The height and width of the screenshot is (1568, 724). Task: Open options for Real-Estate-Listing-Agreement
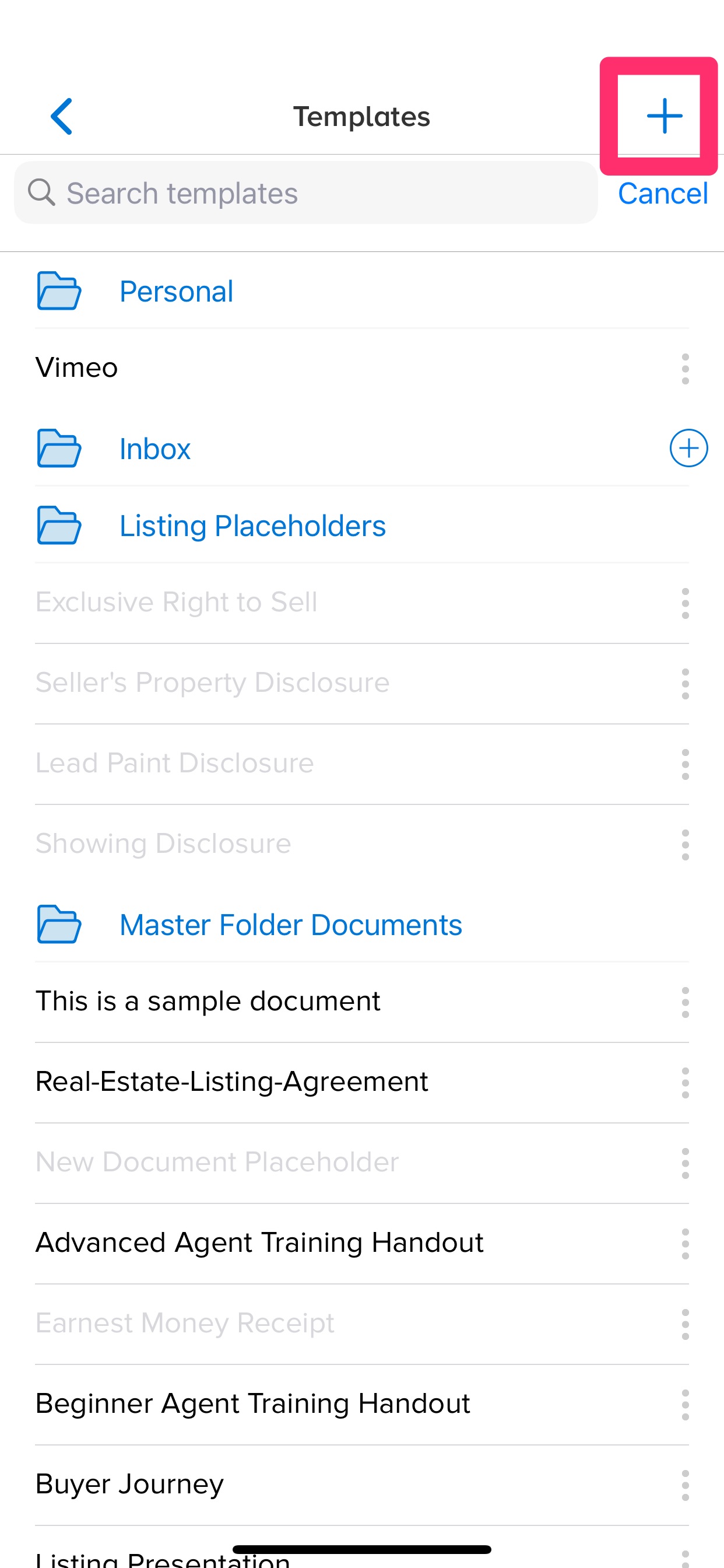(x=685, y=1082)
